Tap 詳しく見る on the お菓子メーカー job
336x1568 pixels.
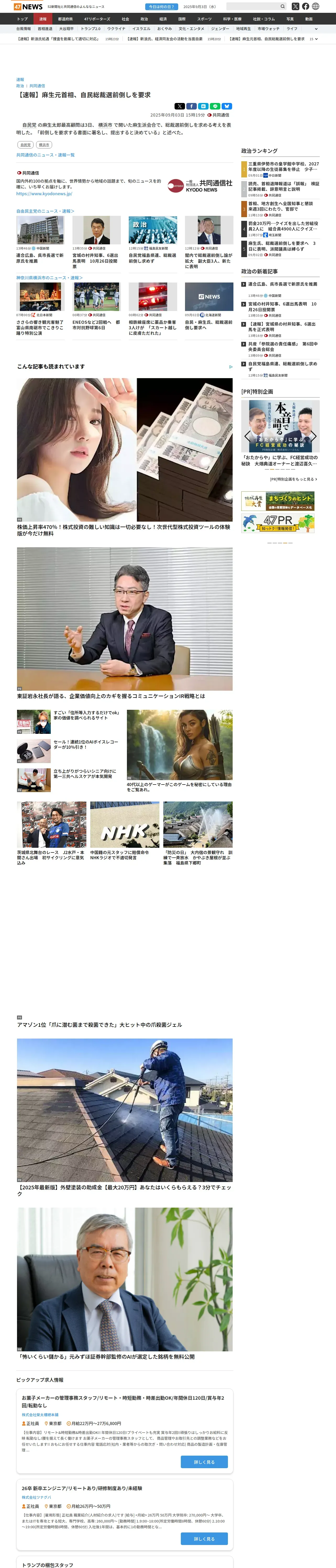(204, 1461)
